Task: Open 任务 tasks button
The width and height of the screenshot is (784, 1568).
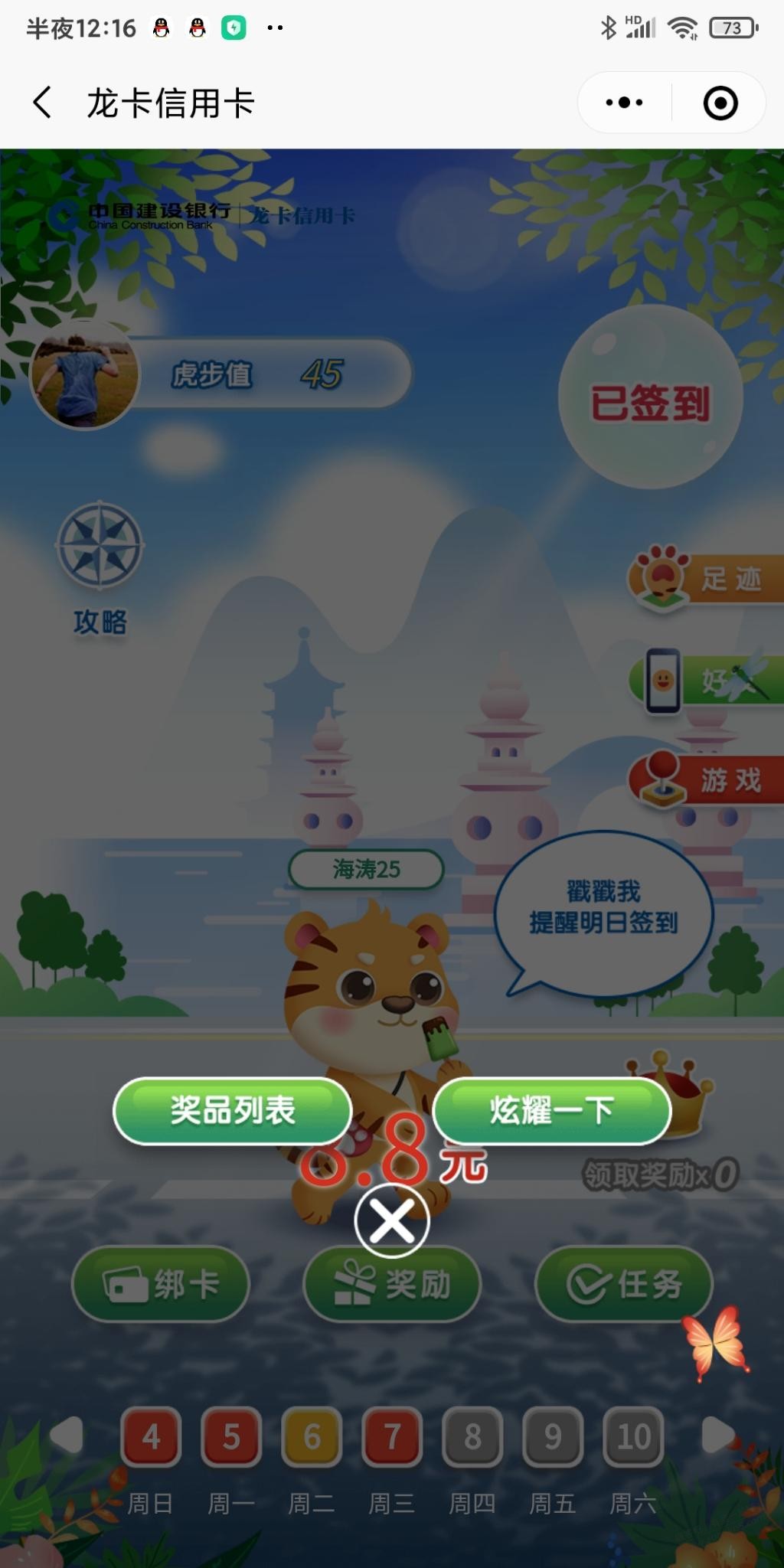Action: (x=623, y=1284)
